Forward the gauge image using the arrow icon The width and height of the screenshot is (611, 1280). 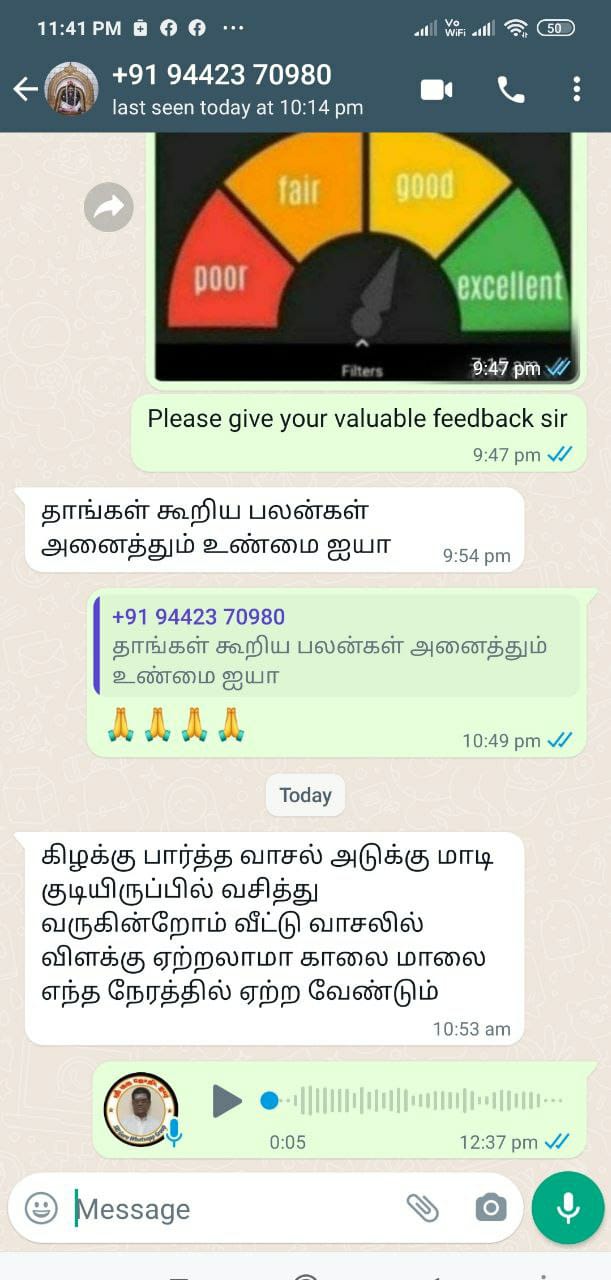click(109, 208)
